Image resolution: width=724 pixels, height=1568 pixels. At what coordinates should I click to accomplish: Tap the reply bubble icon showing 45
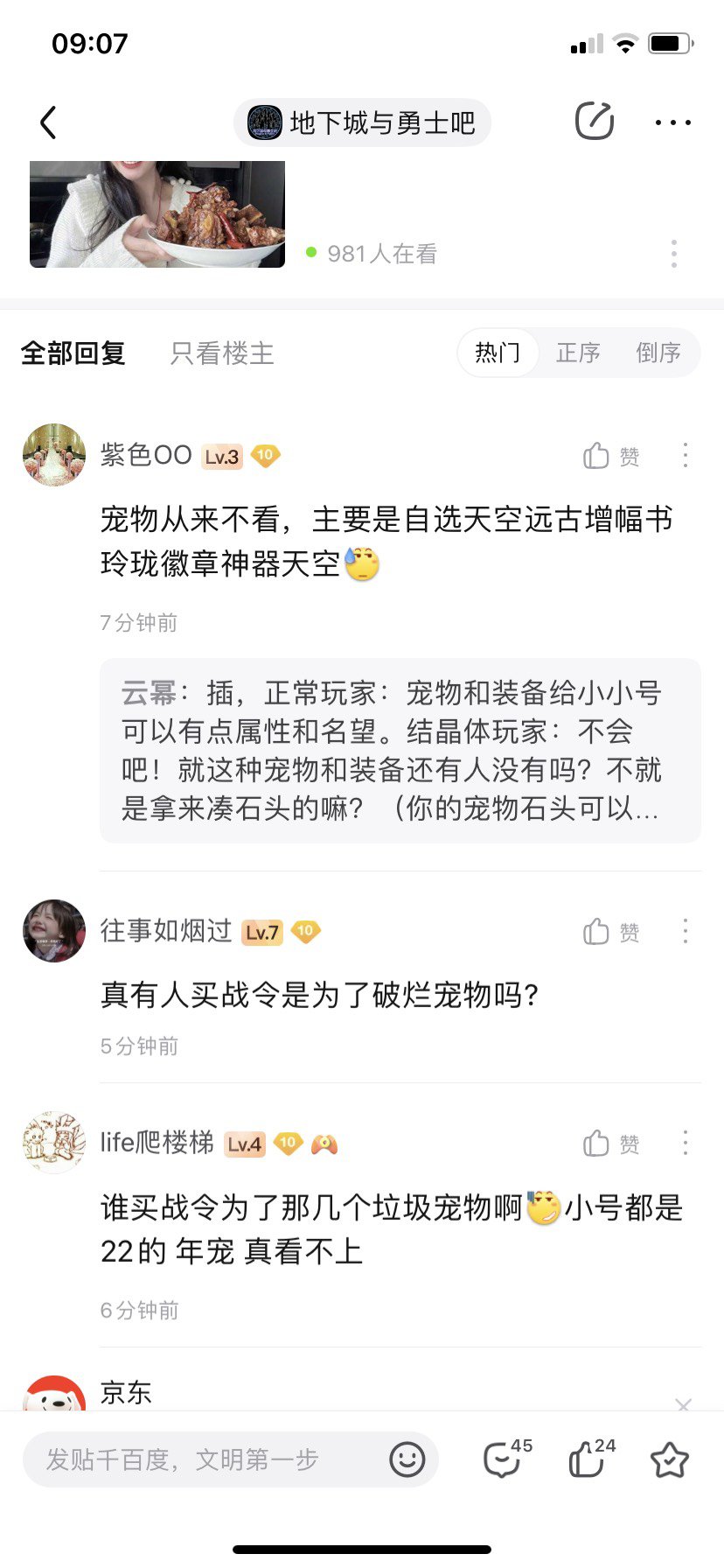point(502,1459)
